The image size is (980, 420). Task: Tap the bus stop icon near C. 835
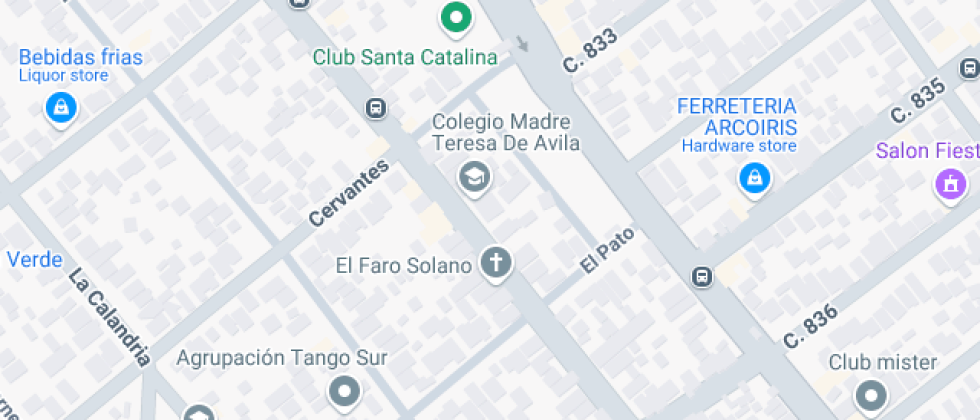click(969, 68)
